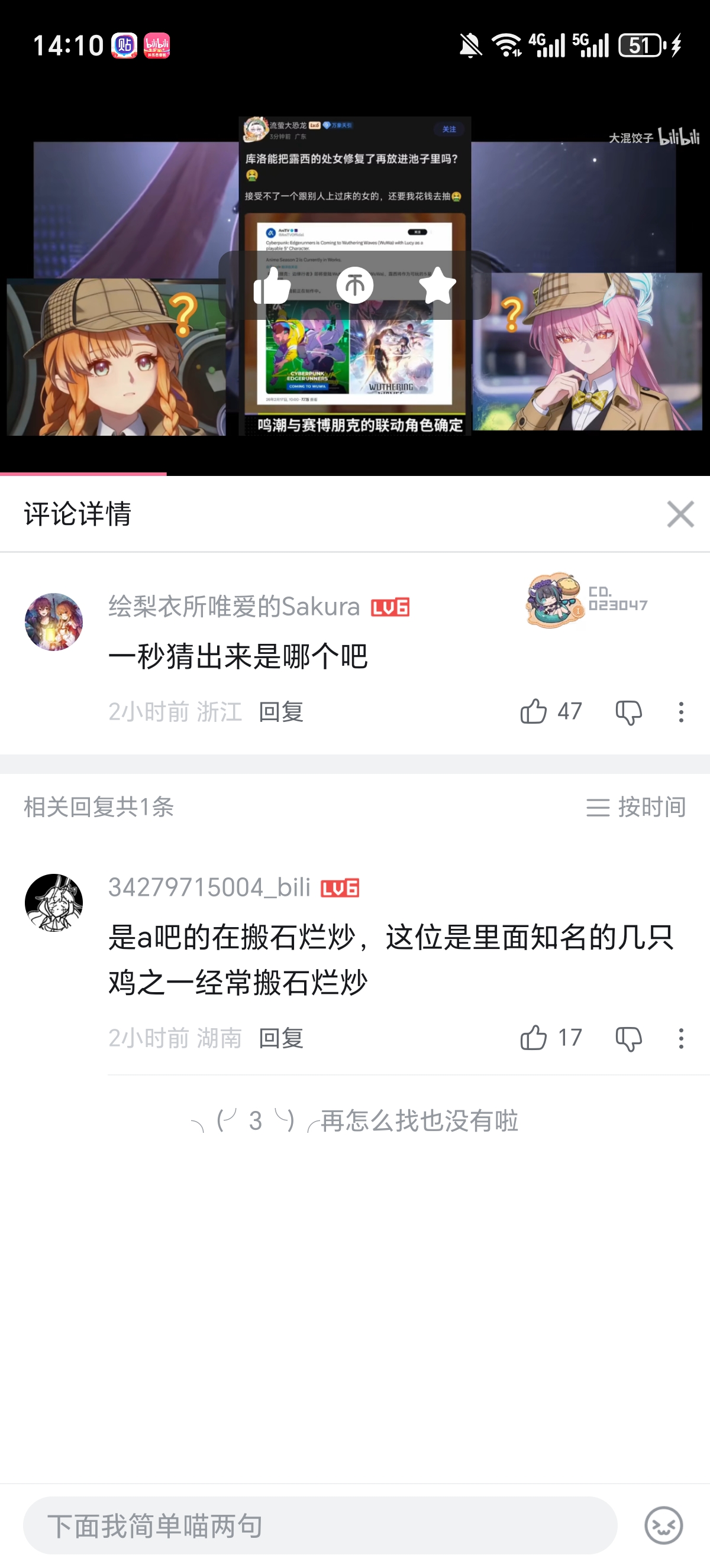Close the comment details panel
This screenshot has width=710, height=1568.
click(x=680, y=514)
